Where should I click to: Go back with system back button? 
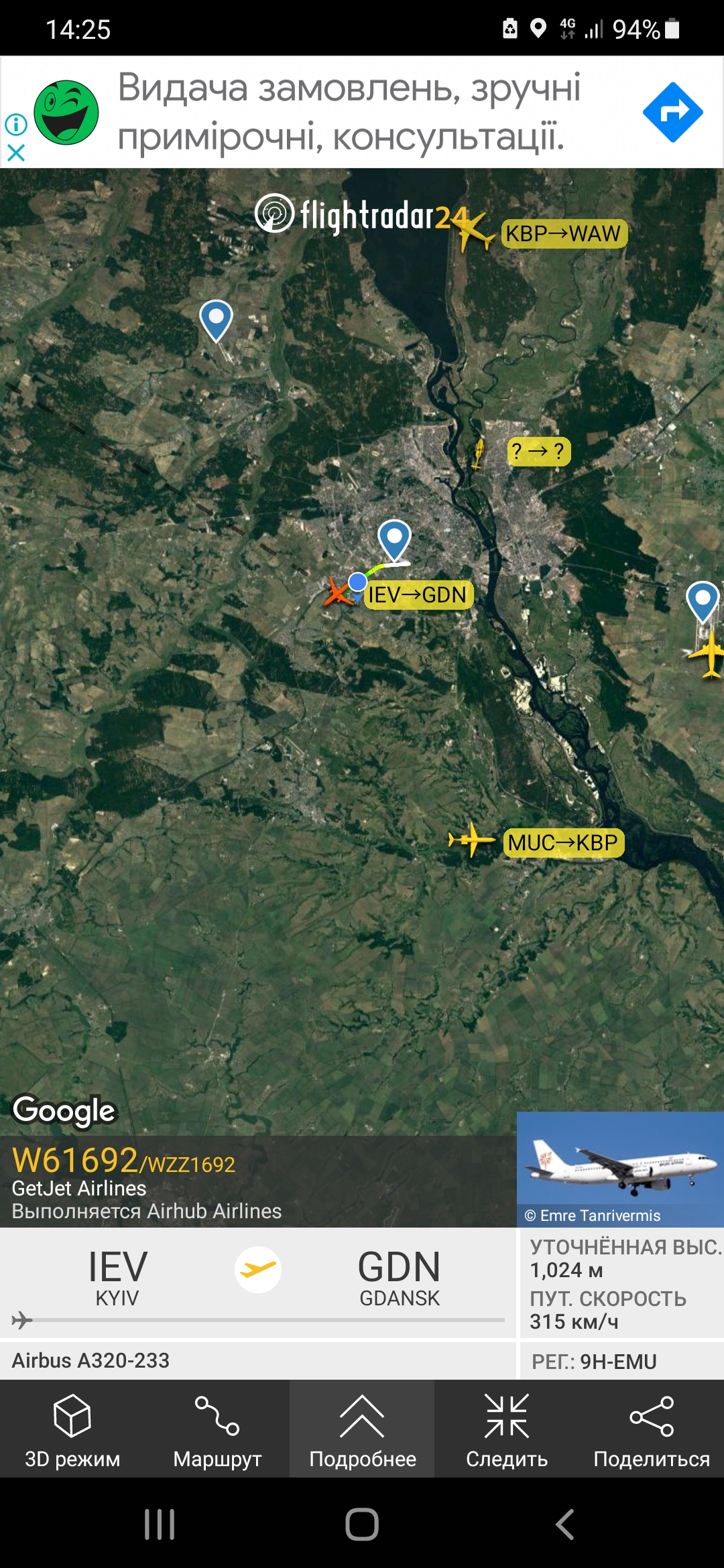pos(564,1524)
